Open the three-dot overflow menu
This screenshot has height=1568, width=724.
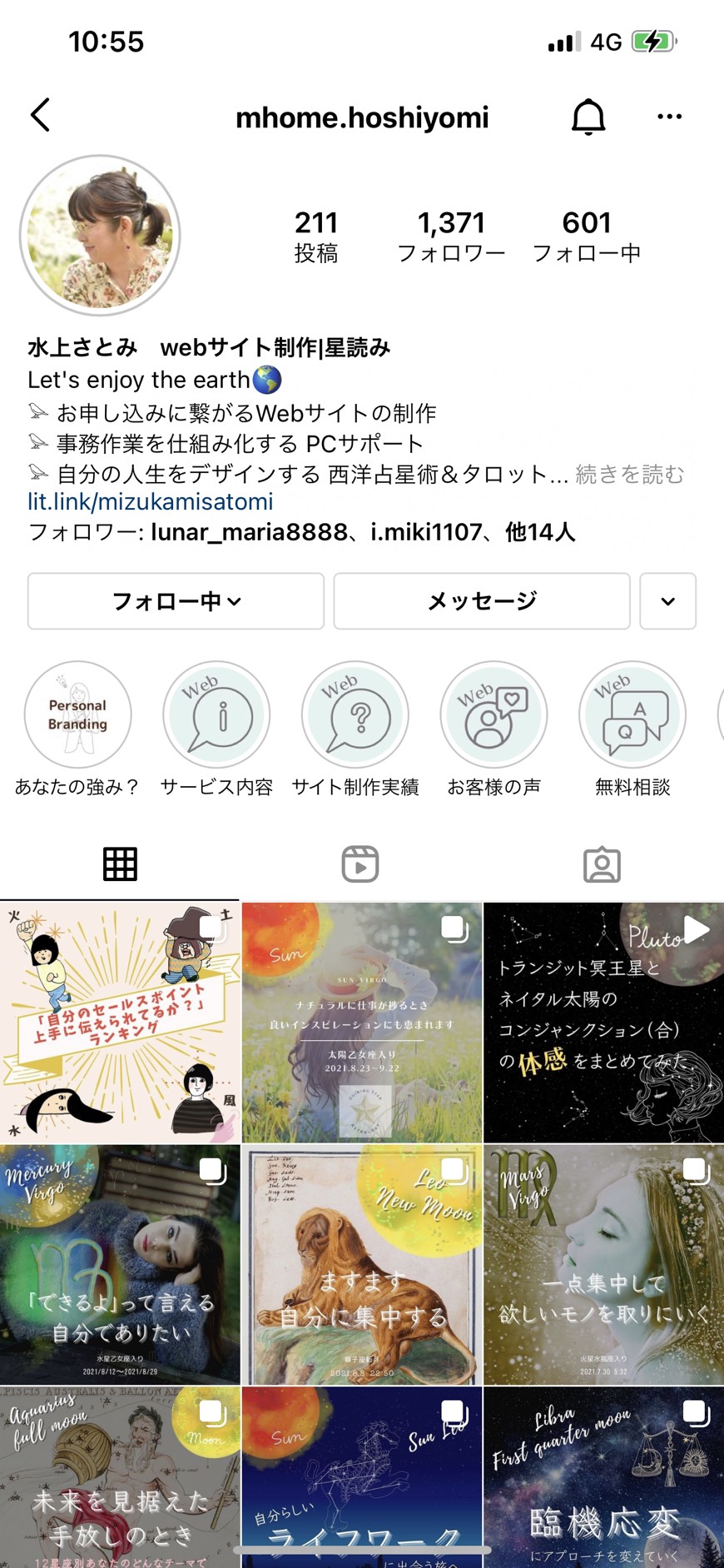(x=669, y=117)
